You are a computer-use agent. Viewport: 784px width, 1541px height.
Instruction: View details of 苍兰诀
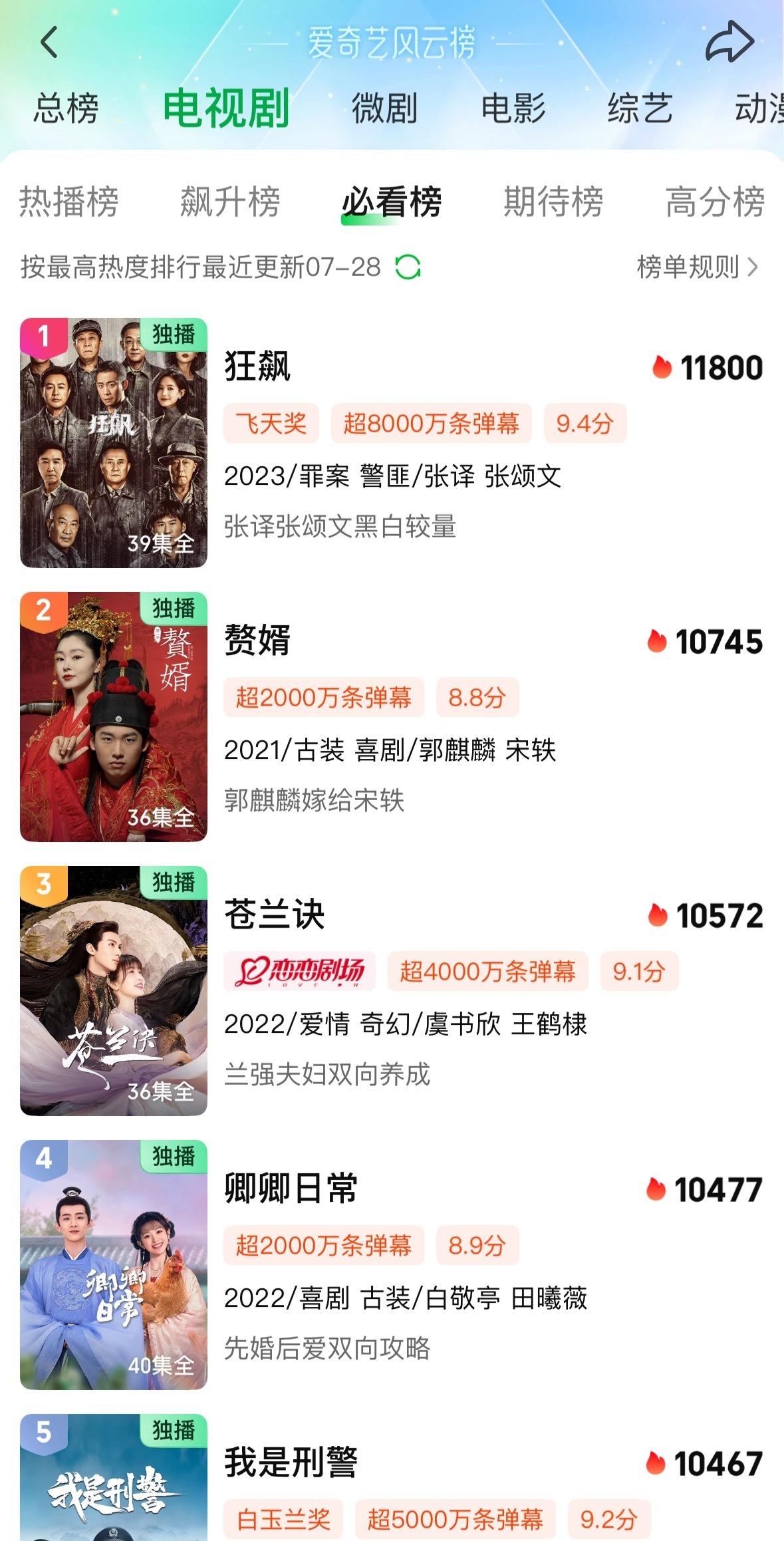click(x=392, y=991)
